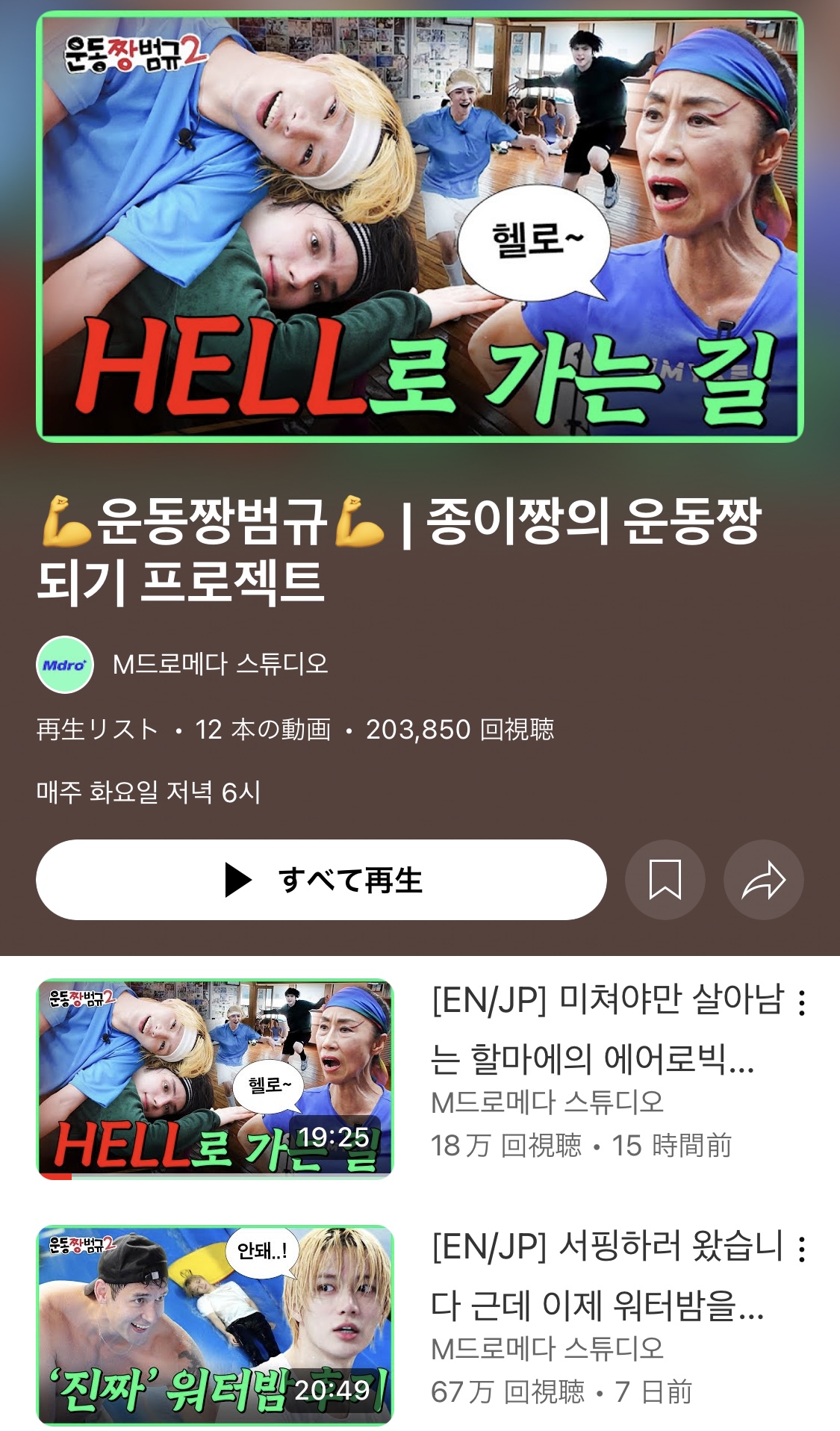Share this playlist
840x1431 pixels.
tap(763, 879)
